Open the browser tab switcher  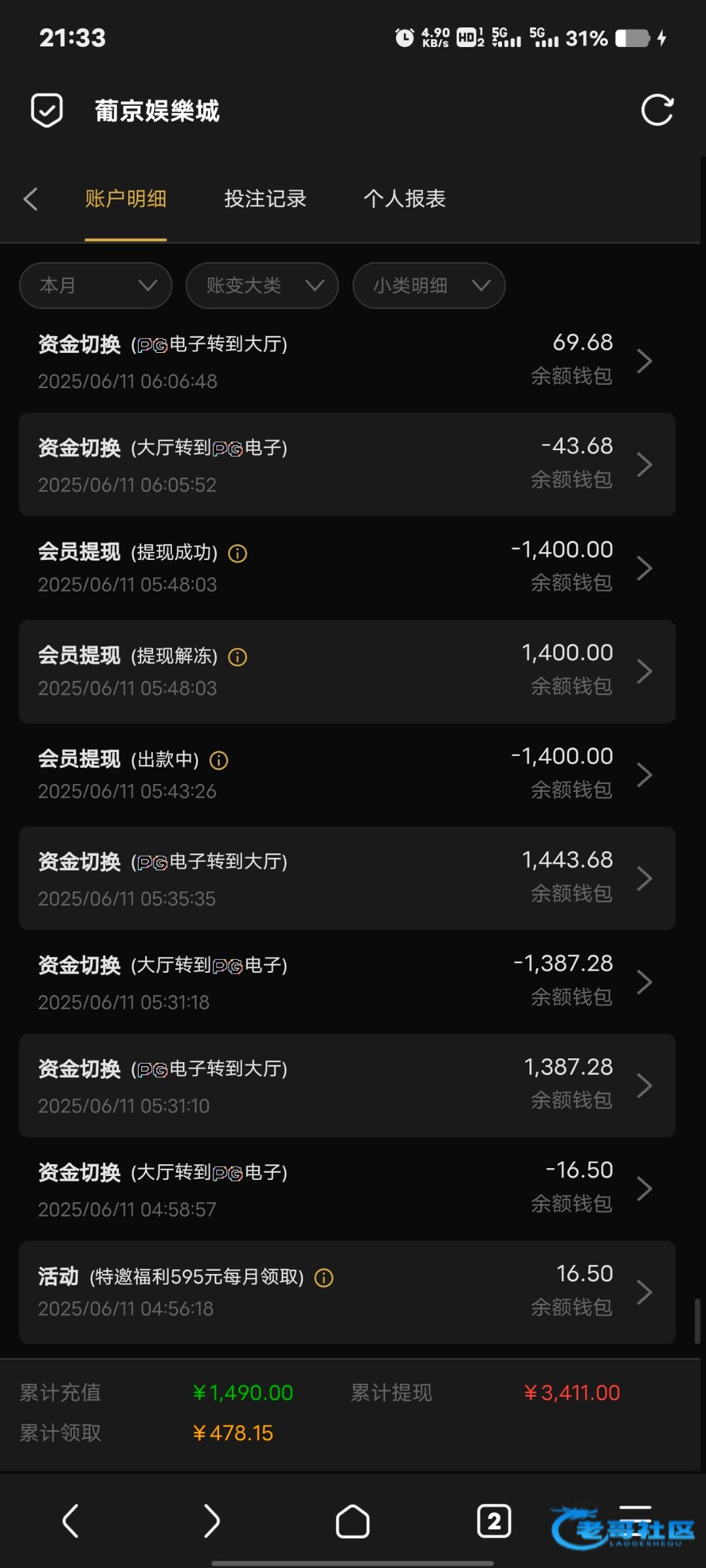494,1522
